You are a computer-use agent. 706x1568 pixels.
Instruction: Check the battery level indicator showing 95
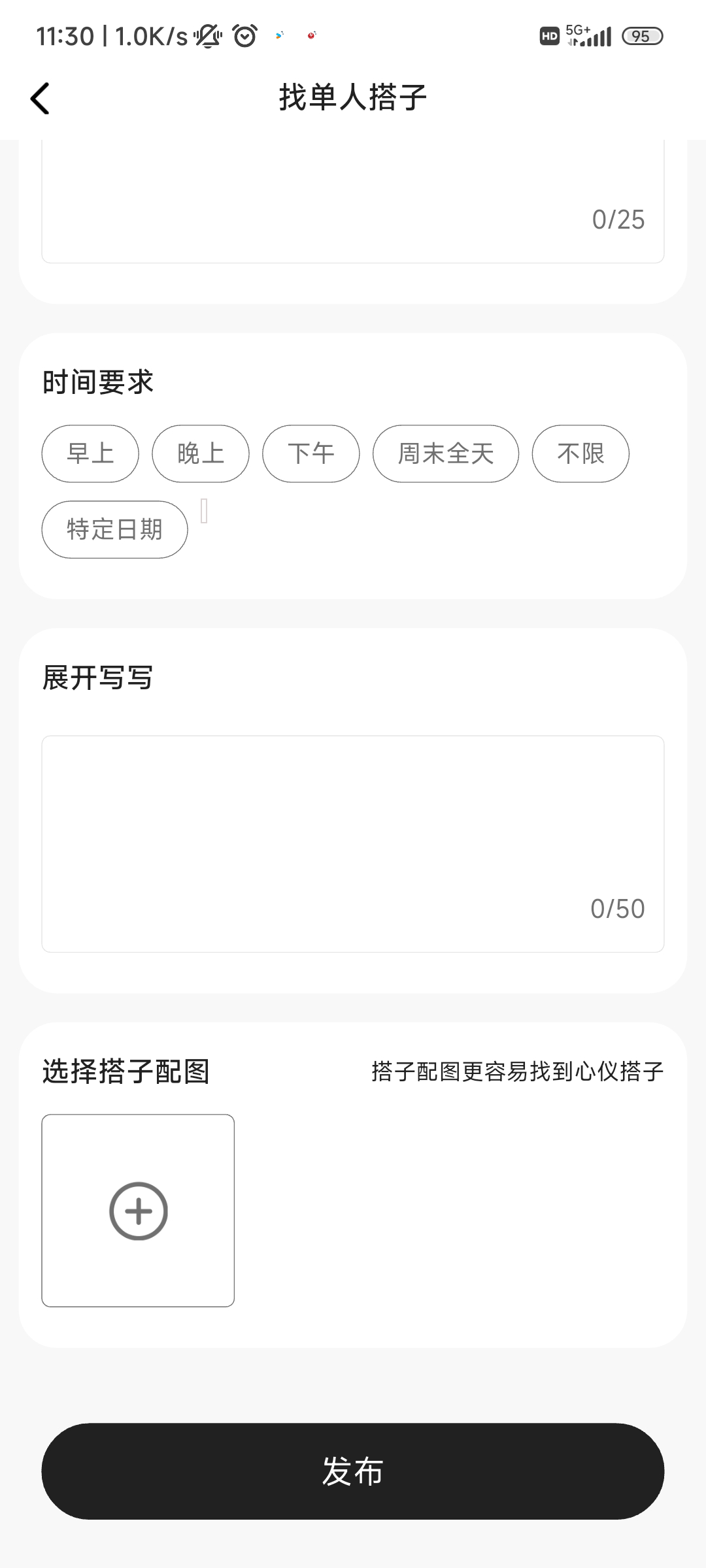pyautogui.click(x=641, y=36)
